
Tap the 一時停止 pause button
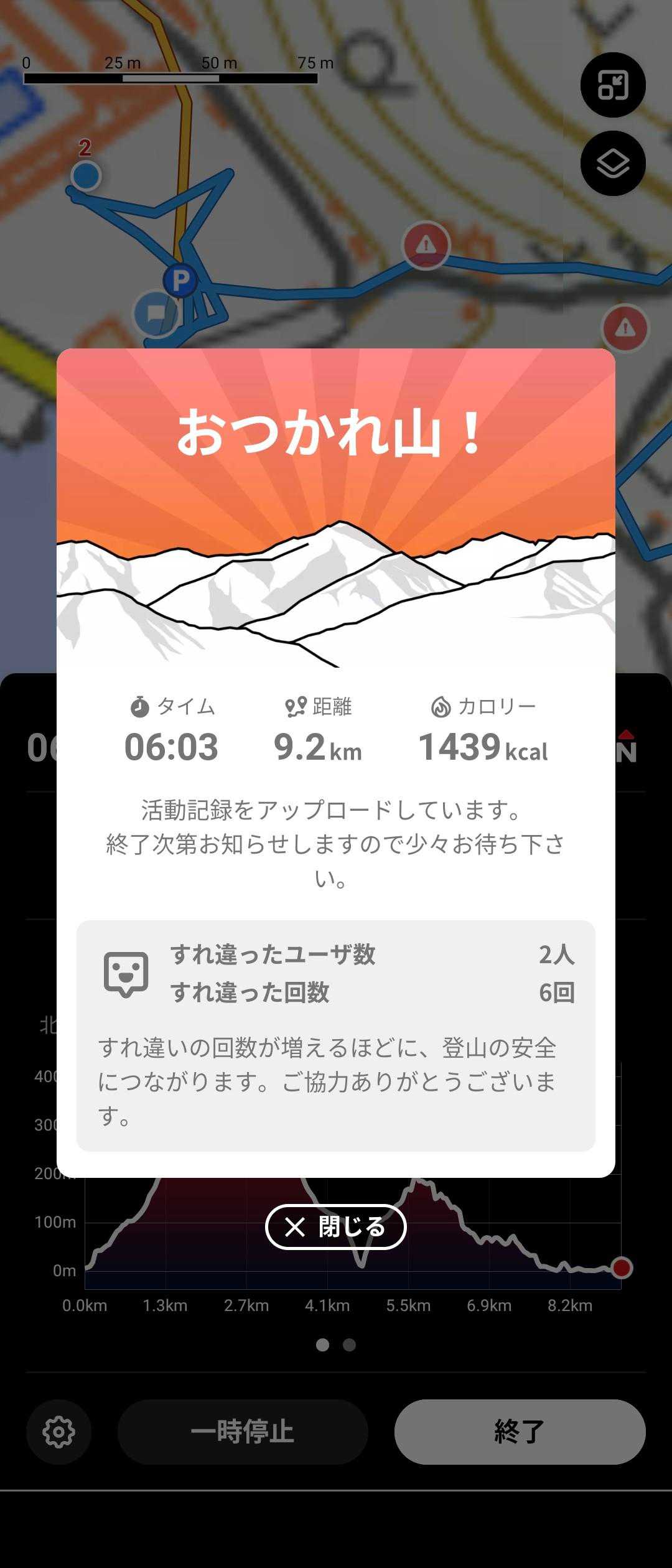(x=243, y=1432)
